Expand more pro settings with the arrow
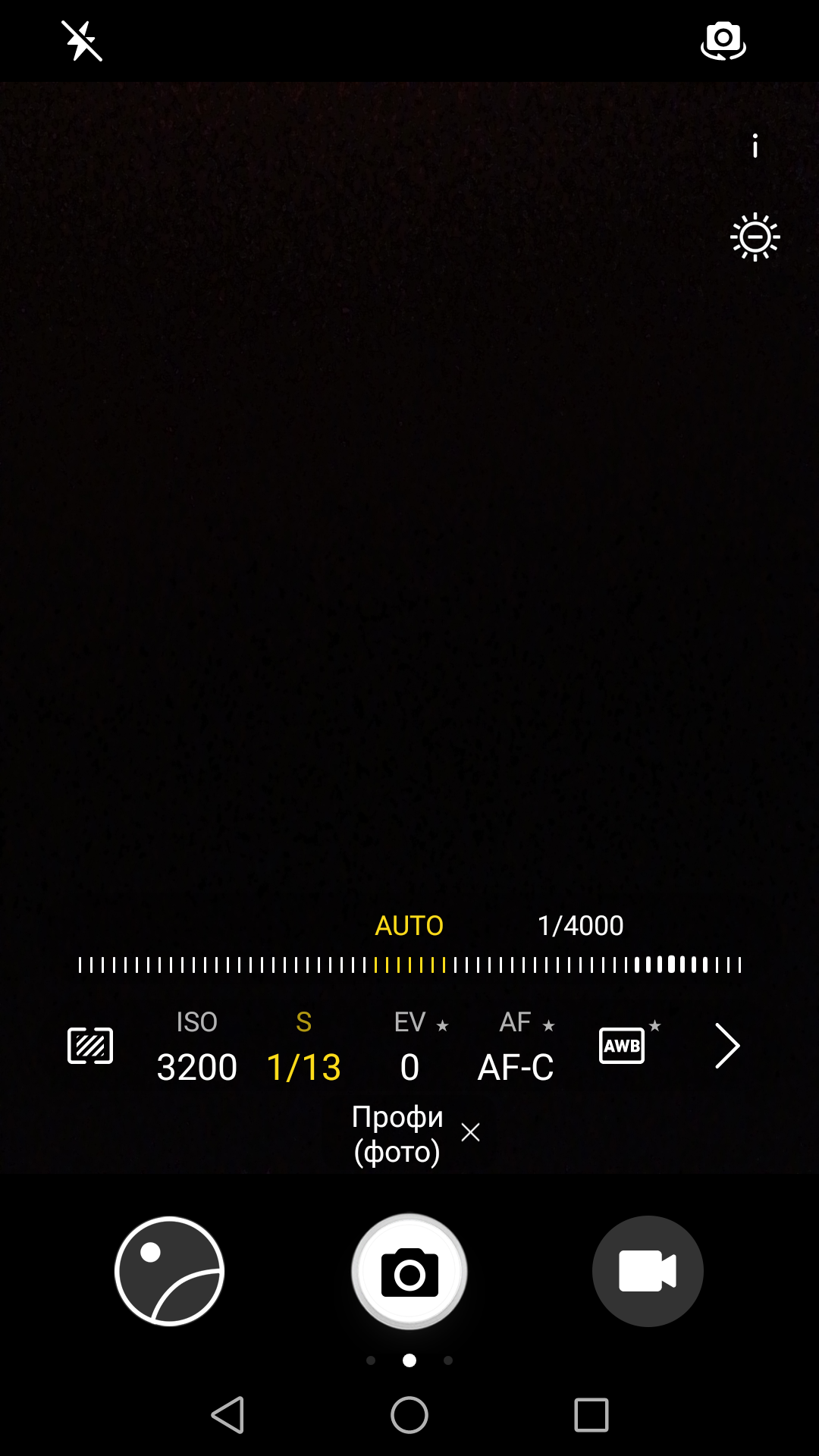Screen dimensions: 819x1456 coord(726,1046)
